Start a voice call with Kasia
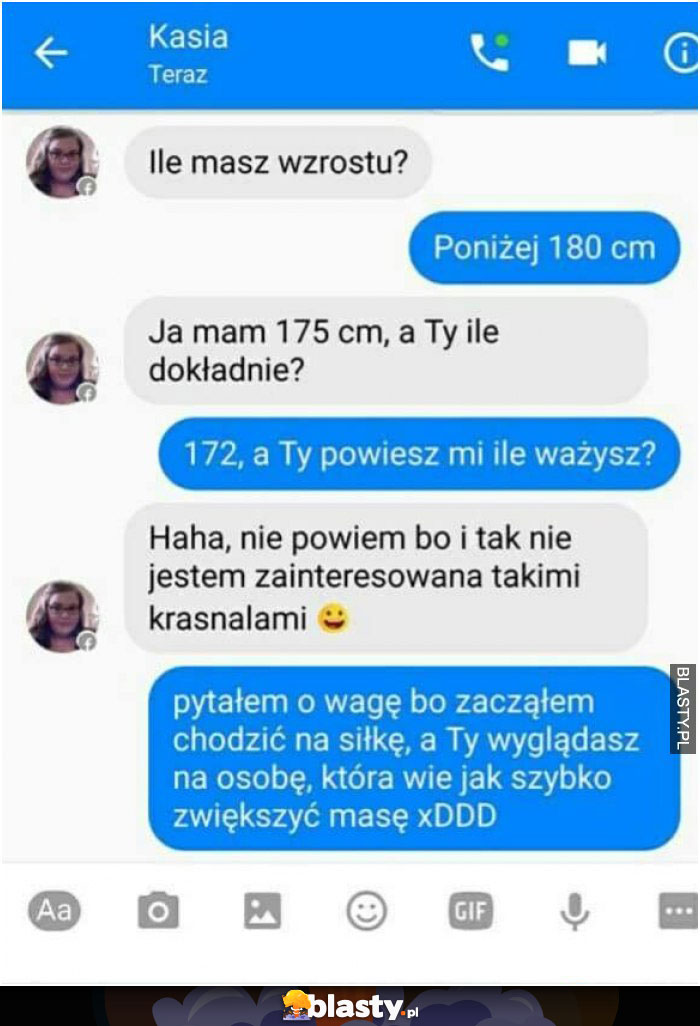The width and height of the screenshot is (700, 1026). click(x=489, y=53)
